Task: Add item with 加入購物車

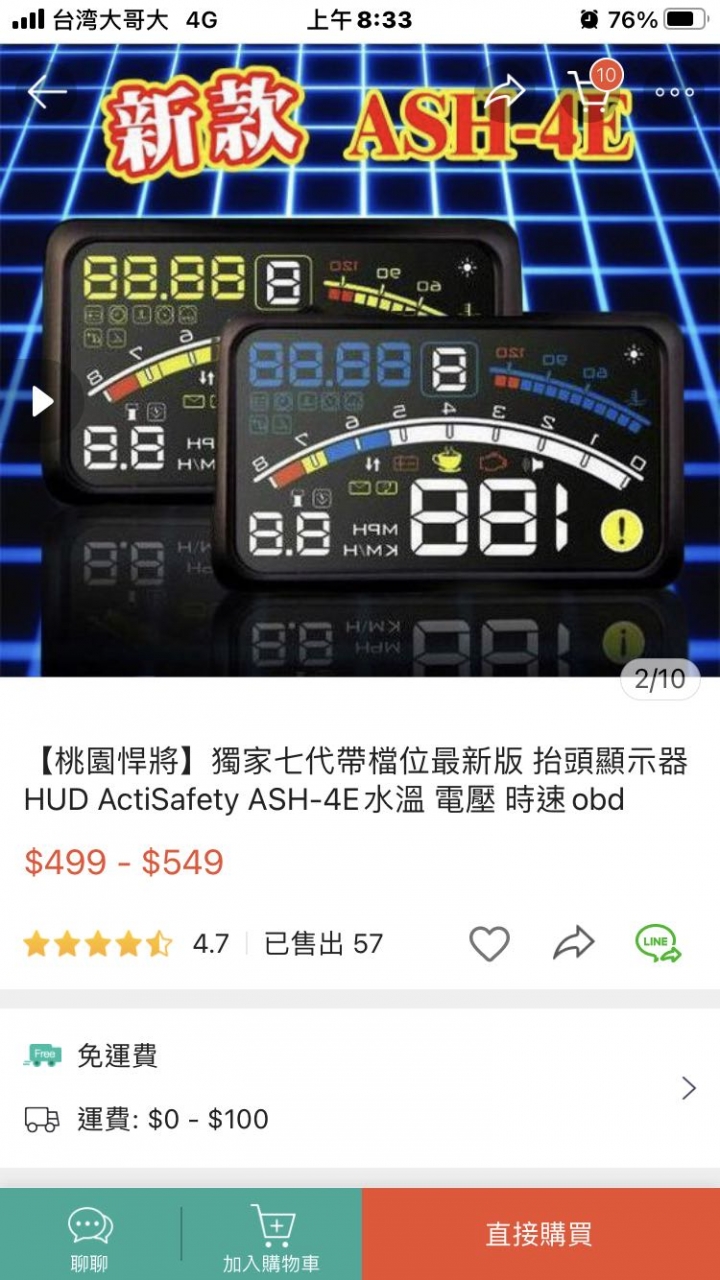Action: pyautogui.click(x=271, y=1237)
